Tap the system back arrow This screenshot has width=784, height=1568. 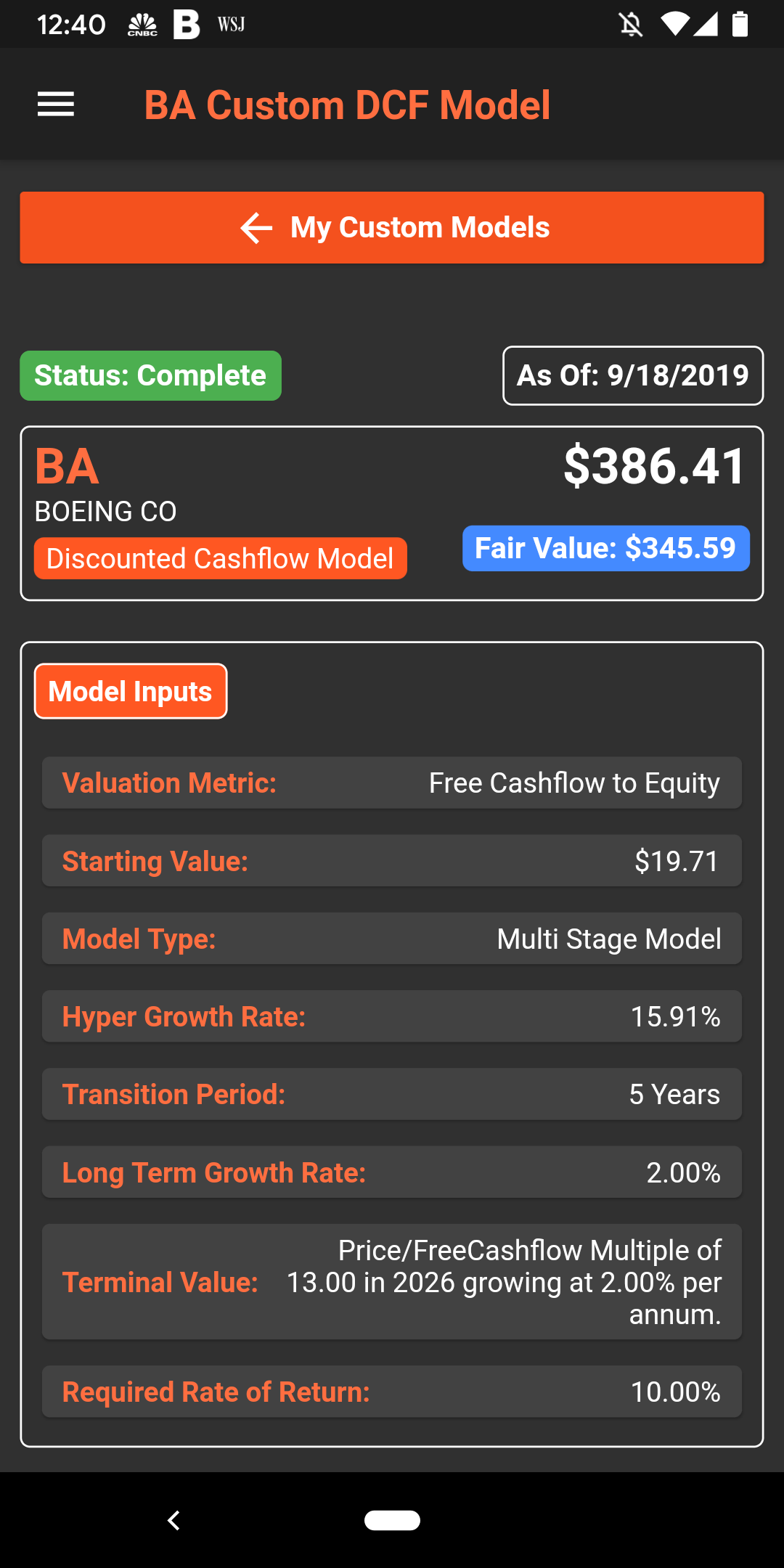(173, 1520)
